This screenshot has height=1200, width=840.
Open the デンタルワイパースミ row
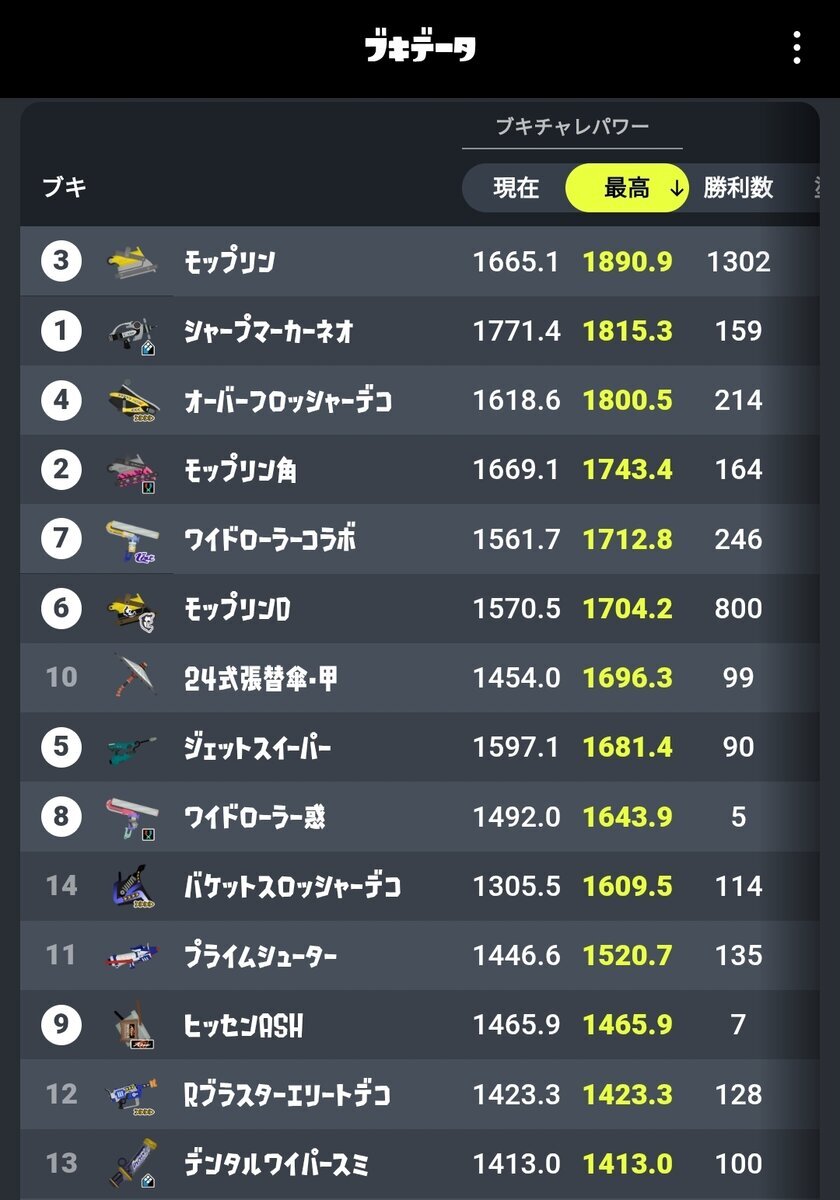pyautogui.click(x=276, y=1164)
